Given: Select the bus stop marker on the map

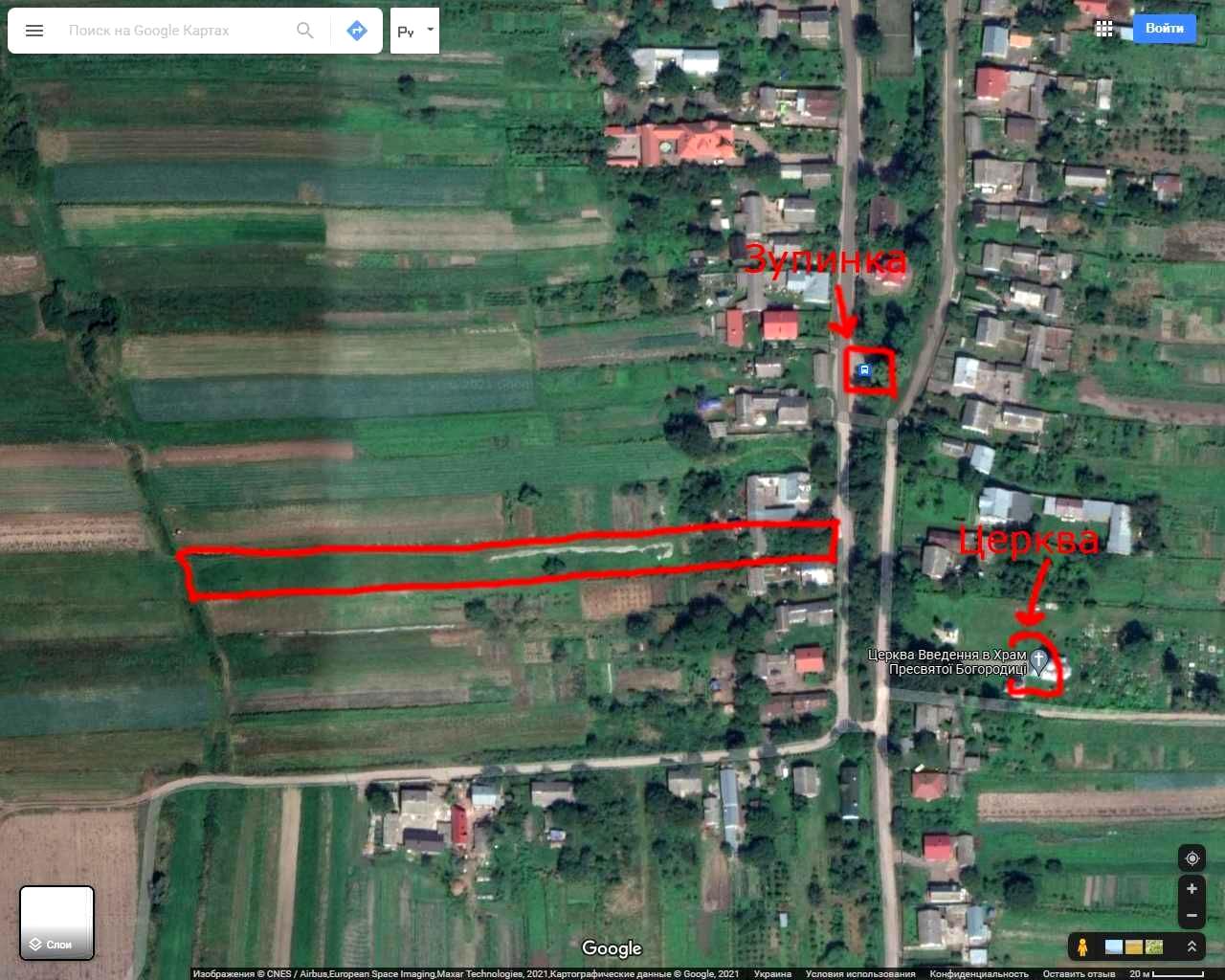Looking at the screenshot, I should coord(864,370).
